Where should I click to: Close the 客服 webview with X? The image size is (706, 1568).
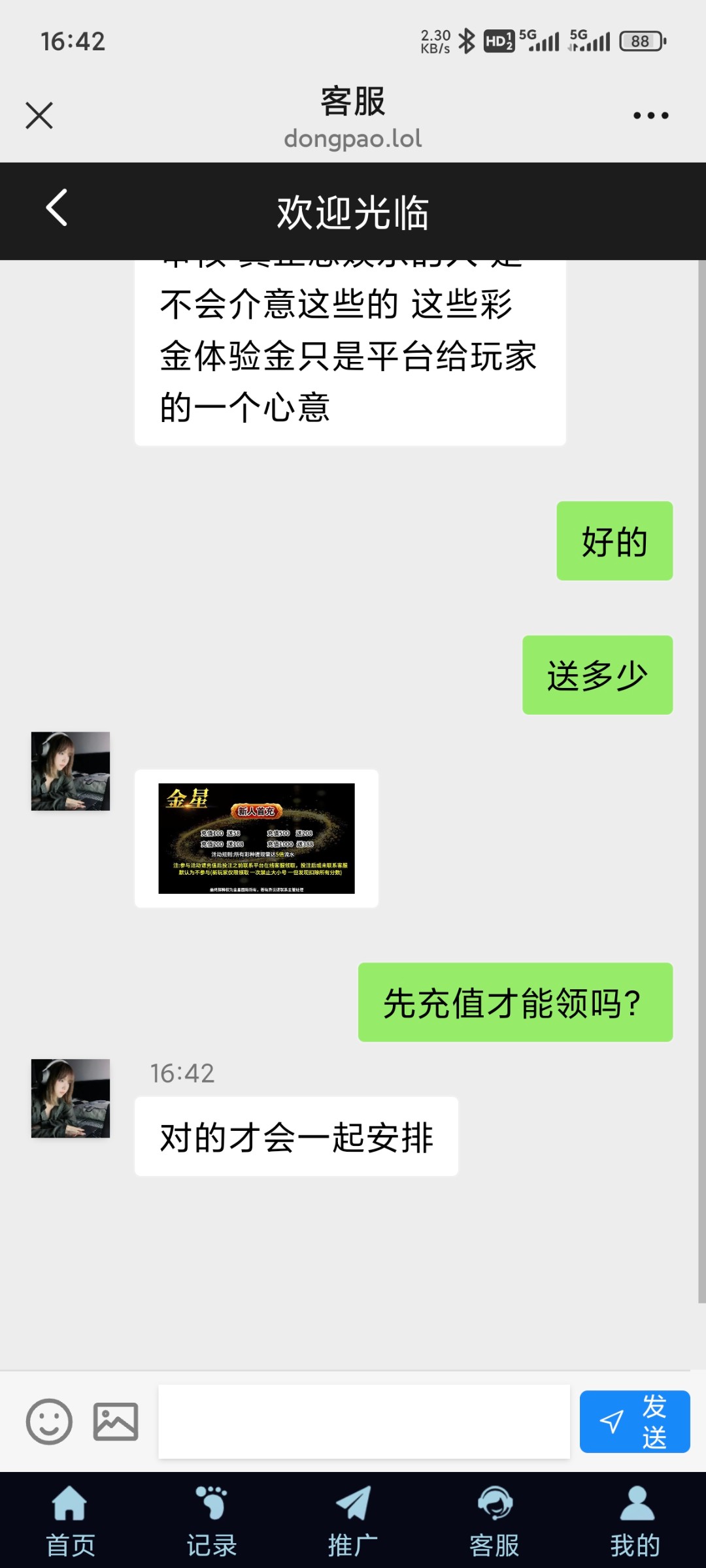pos(39,116)
